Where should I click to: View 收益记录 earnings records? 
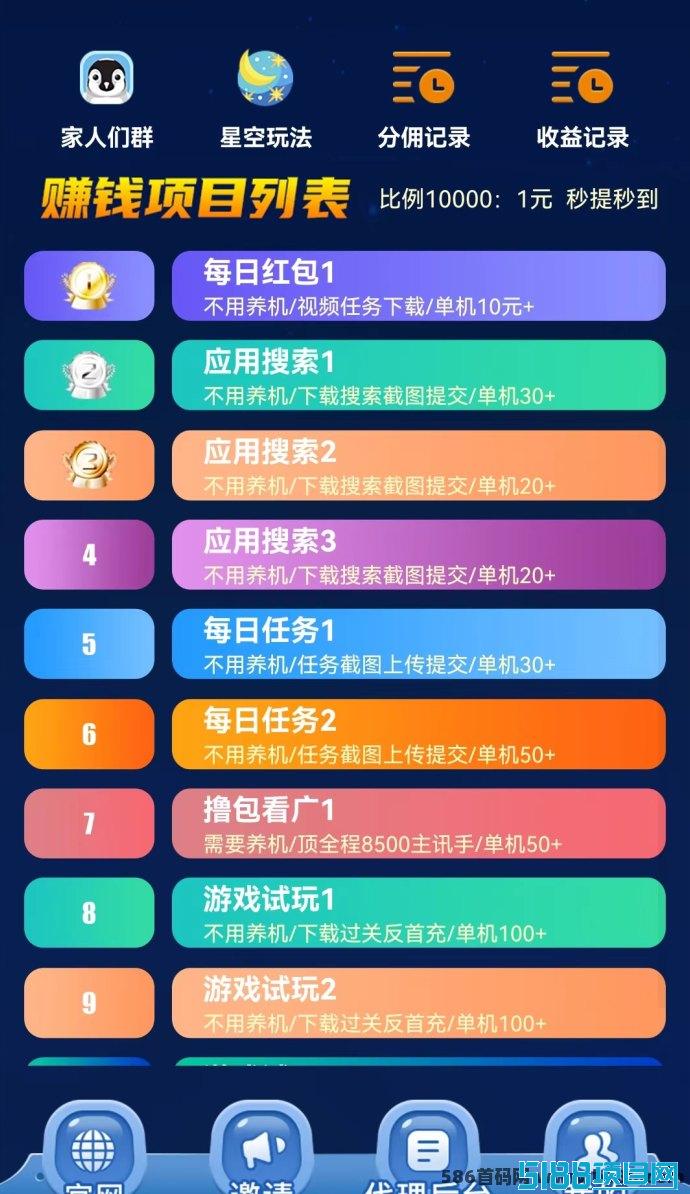point(582,78)
